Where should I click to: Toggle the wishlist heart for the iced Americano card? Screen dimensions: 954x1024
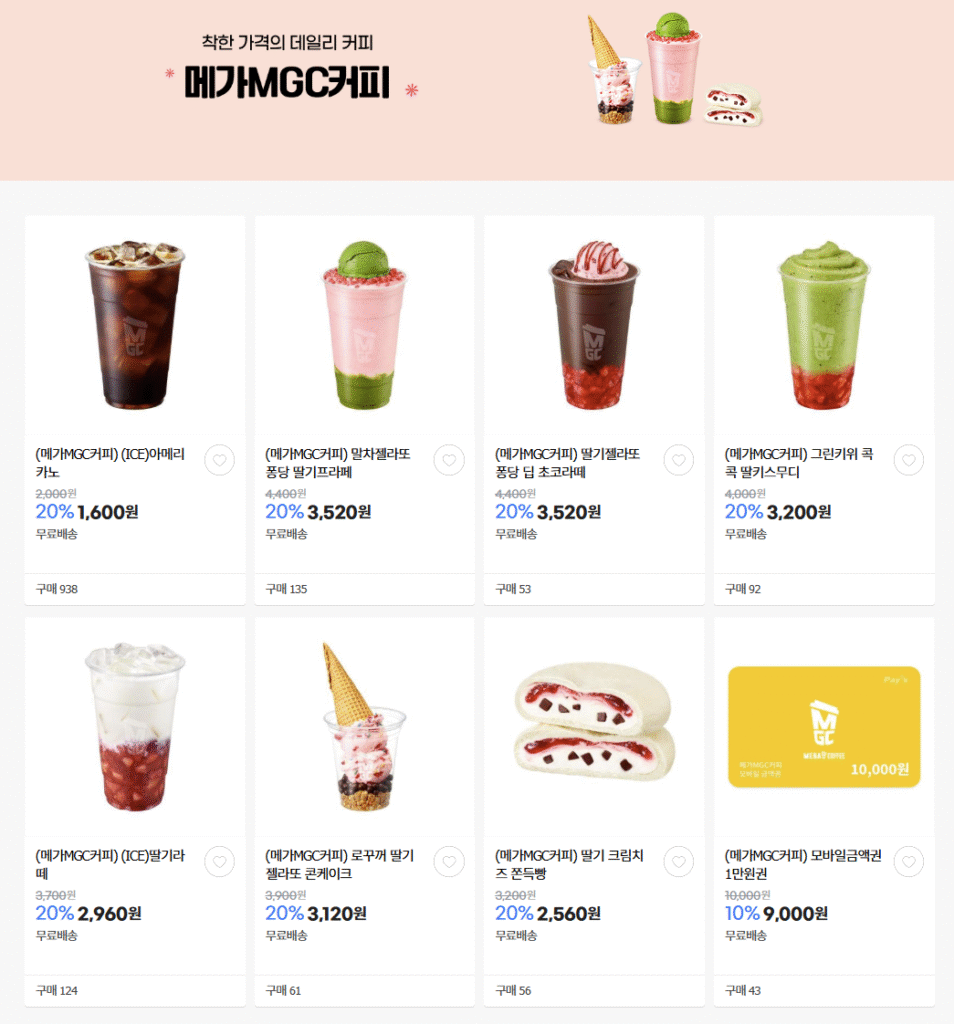(x=220, y=461)
